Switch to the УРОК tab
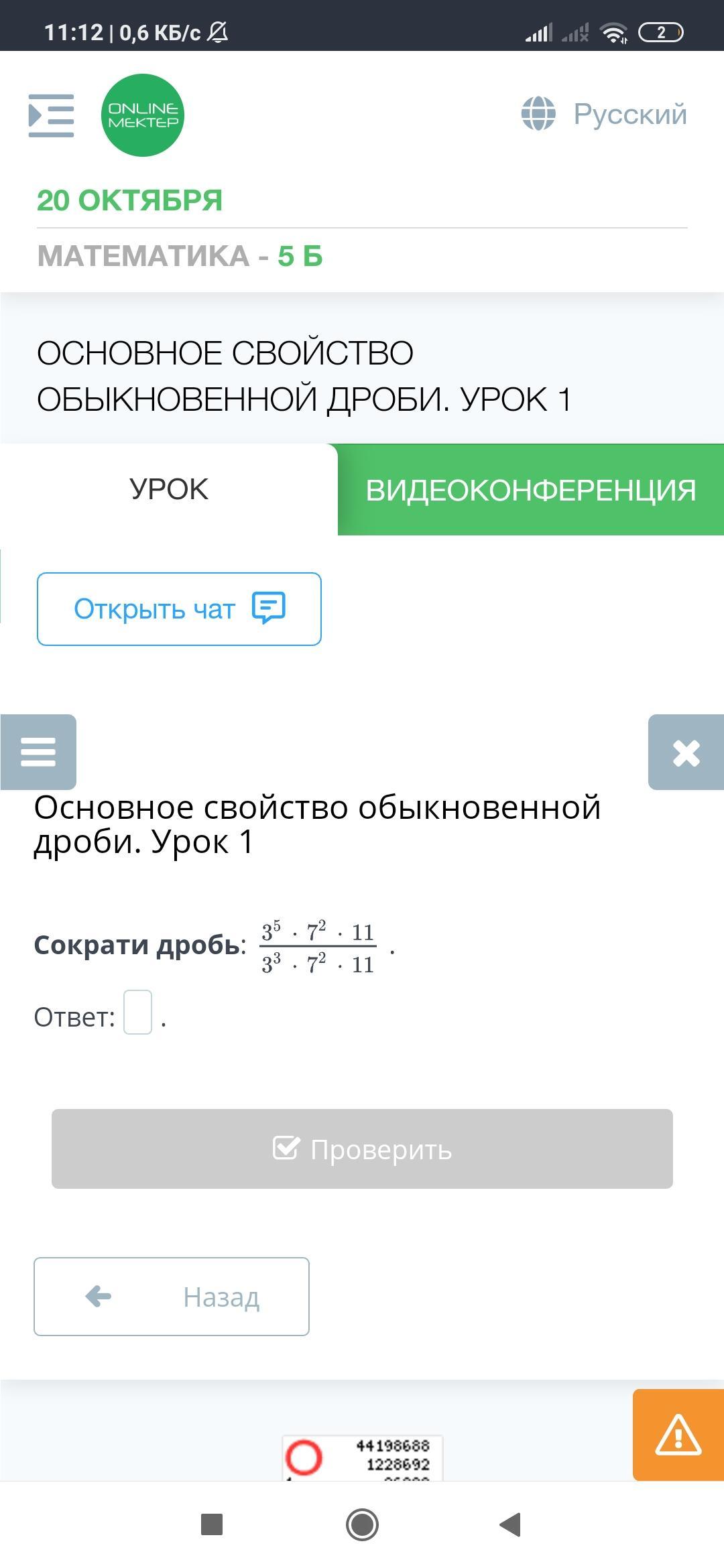The width and height of the screenshot is (724, 1568). pos(169,489)
